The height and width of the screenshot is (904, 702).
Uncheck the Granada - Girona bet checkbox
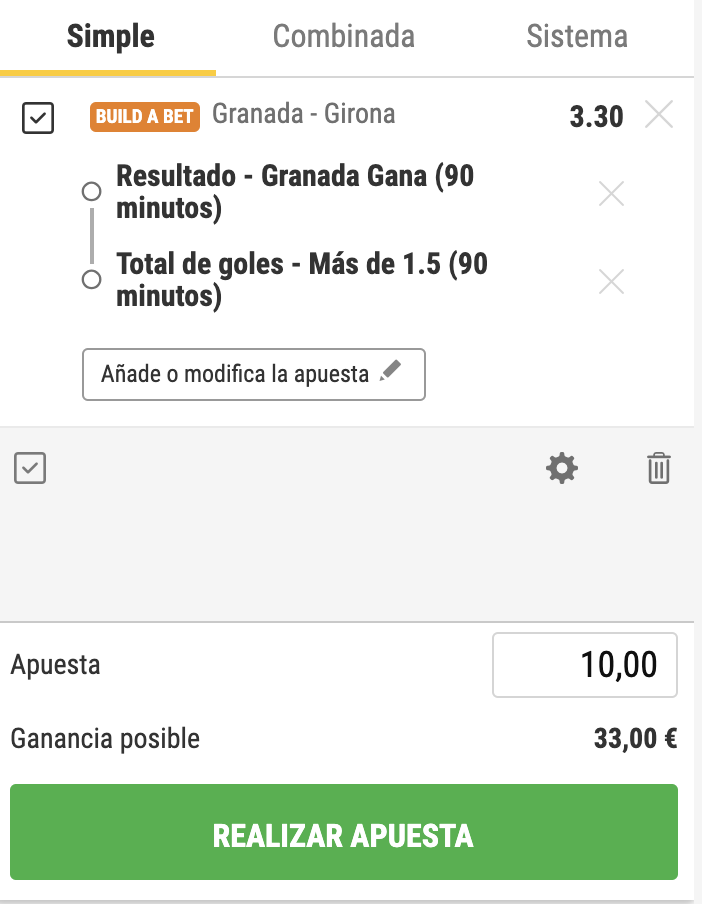pyautogui.click(x=38, y=119)
